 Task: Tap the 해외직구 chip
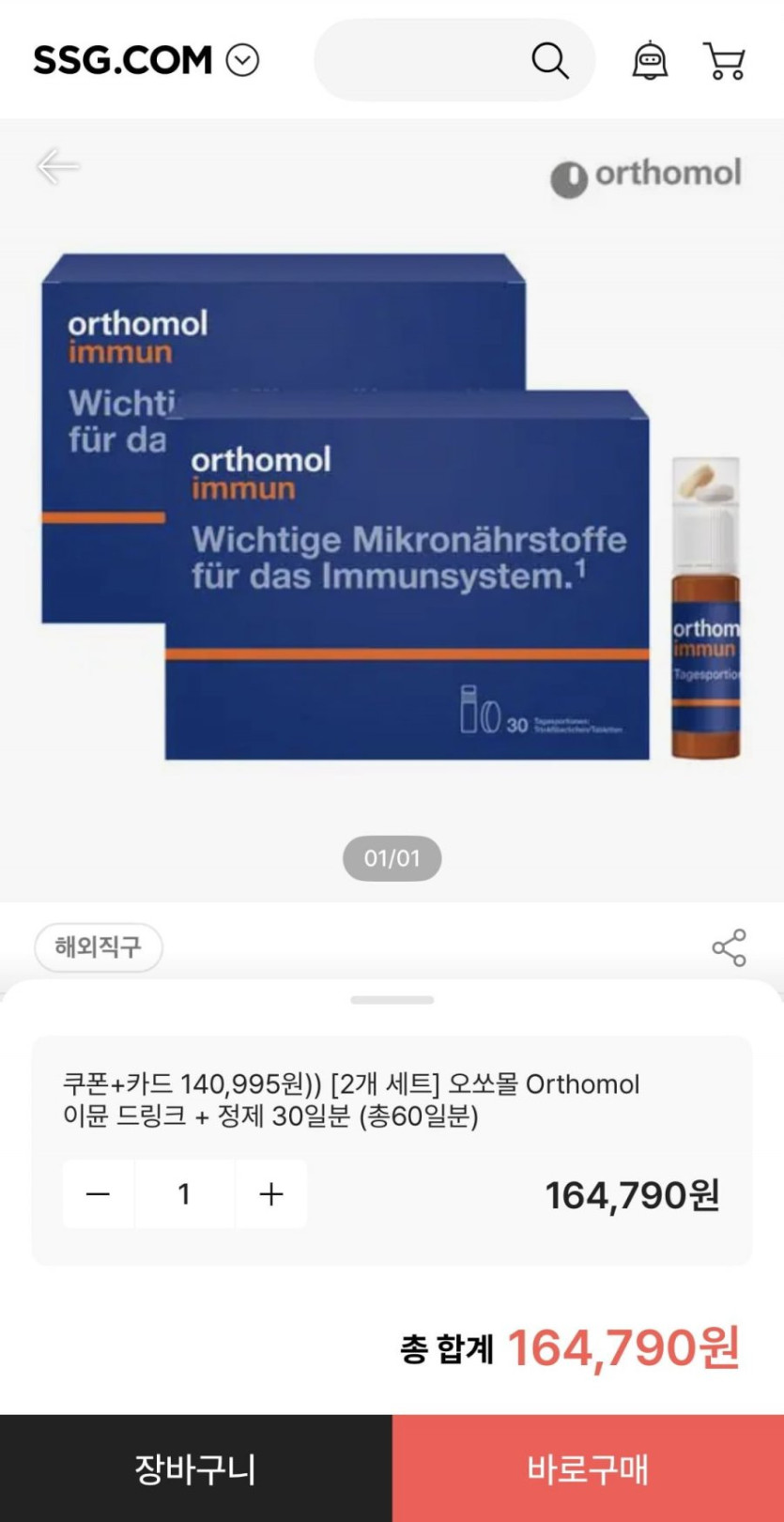pos(99,946)
